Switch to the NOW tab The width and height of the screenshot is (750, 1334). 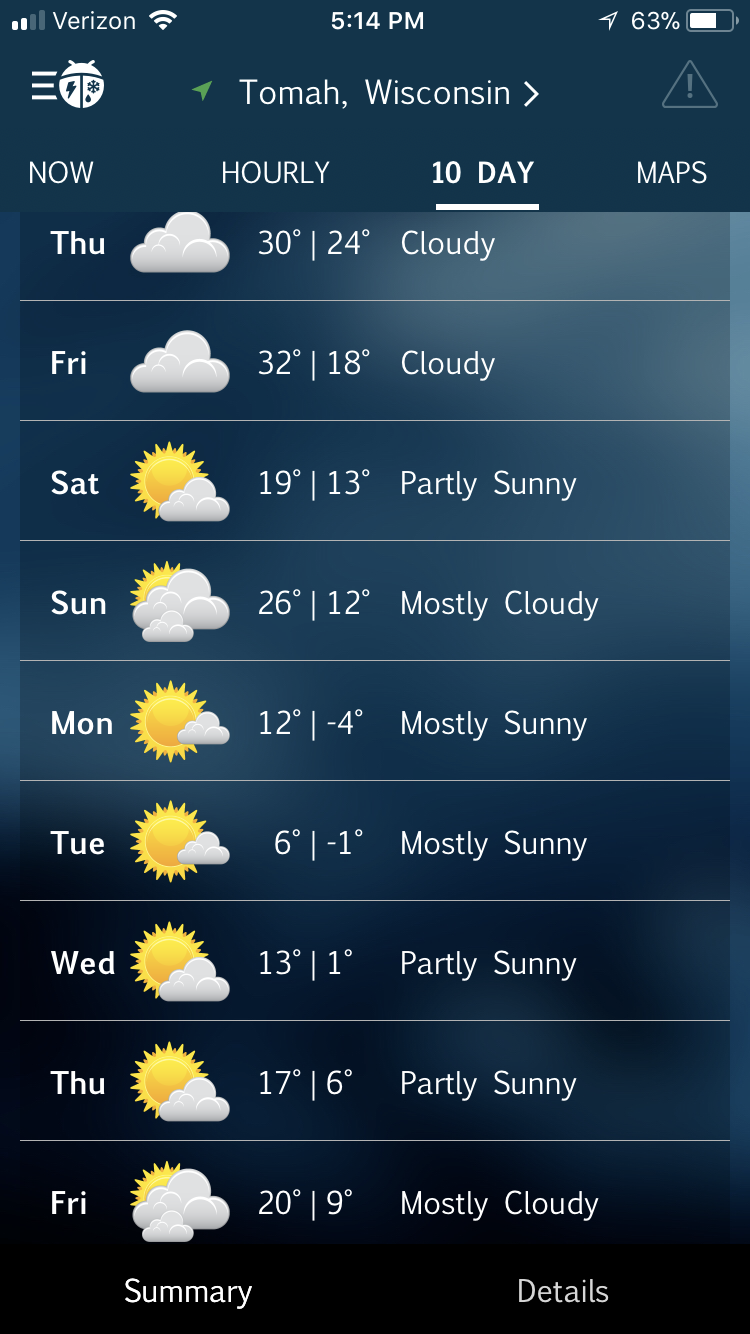click(61, 173)
